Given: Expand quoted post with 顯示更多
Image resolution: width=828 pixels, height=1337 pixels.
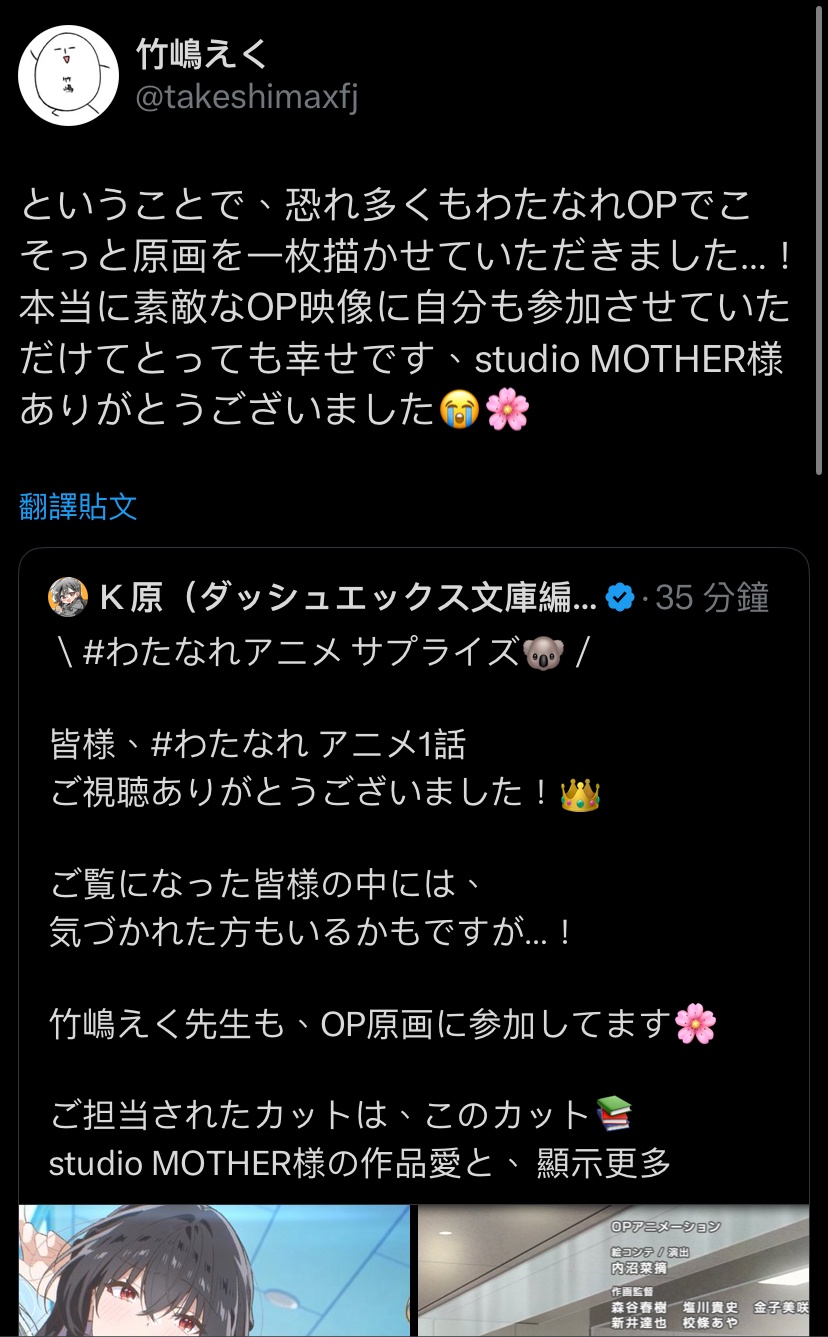Looking at the screenshot, I should click(x=603, y=1164).
